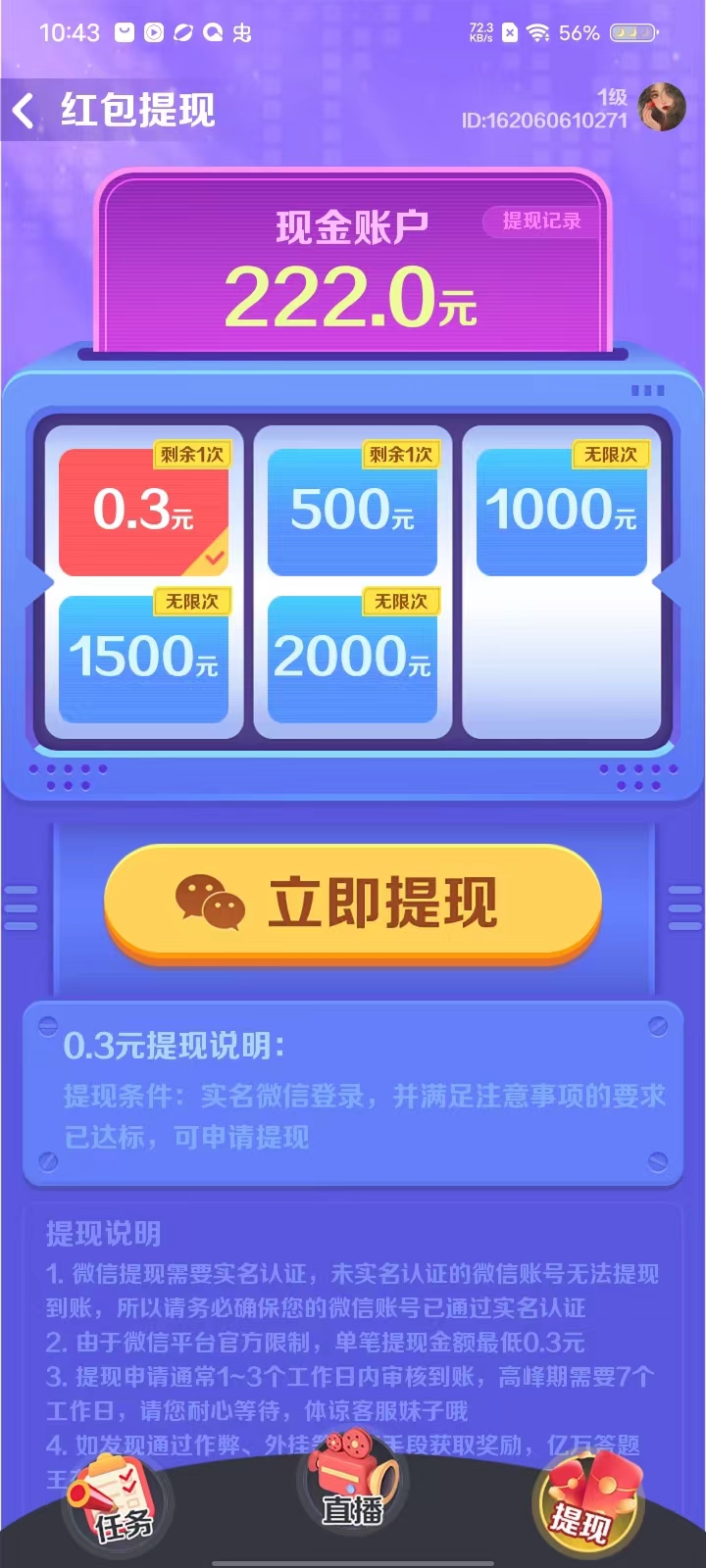Tap the 立即提现 WeChat withdraw button
706x1568 pixels.
(x=353, y=903)
